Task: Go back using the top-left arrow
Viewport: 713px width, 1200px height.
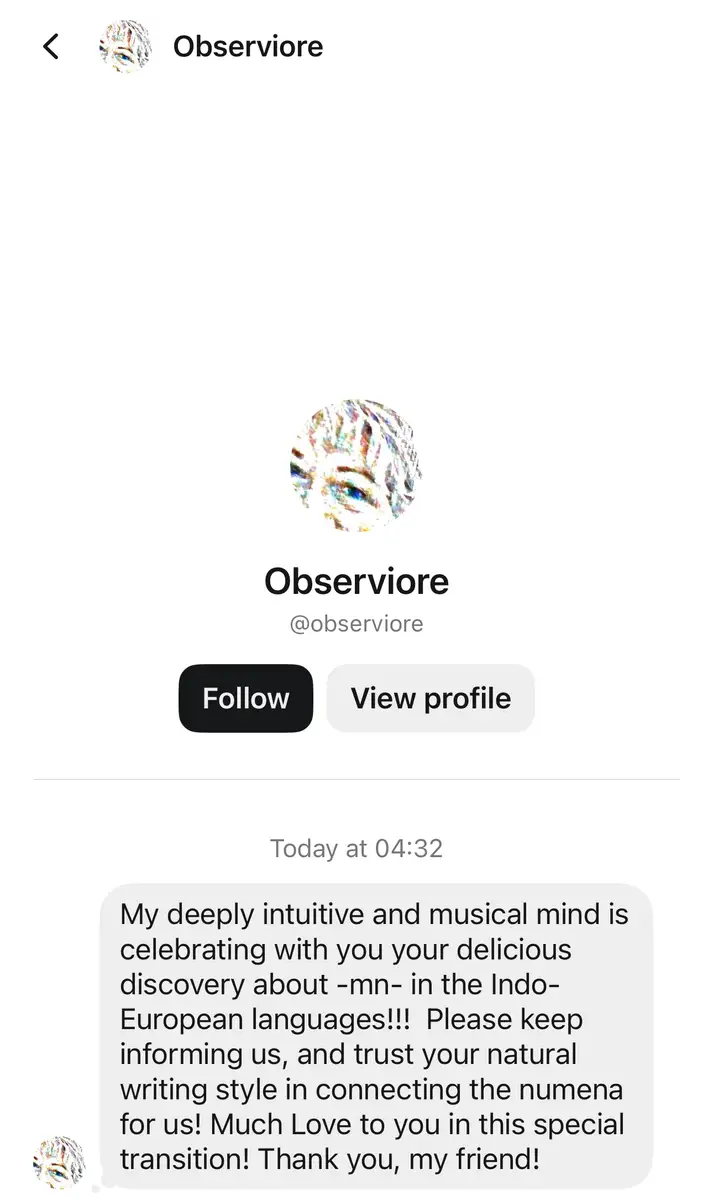Action: pyautogui.click(x=51, y=46)
